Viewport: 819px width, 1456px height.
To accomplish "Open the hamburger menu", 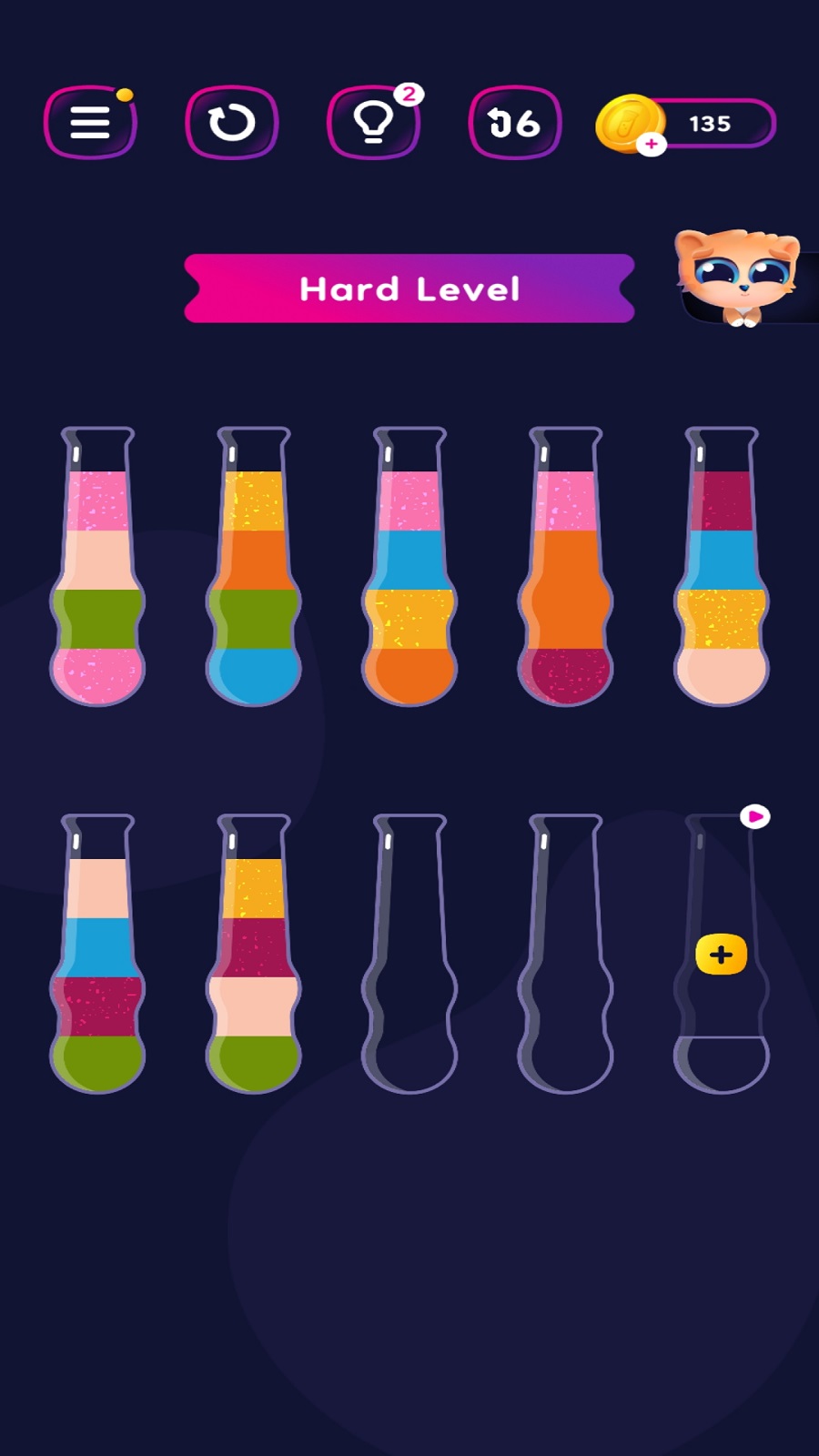I will pyautogui.click(x=90, y=123).
